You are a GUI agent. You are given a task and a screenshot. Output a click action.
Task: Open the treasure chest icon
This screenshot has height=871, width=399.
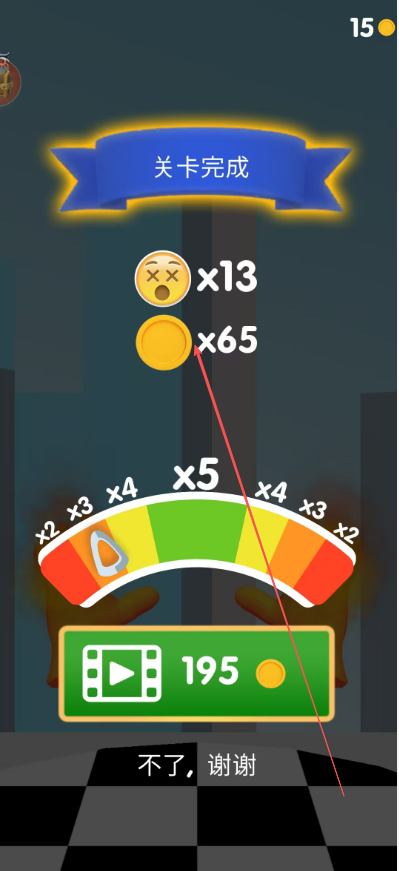[8, 79]
